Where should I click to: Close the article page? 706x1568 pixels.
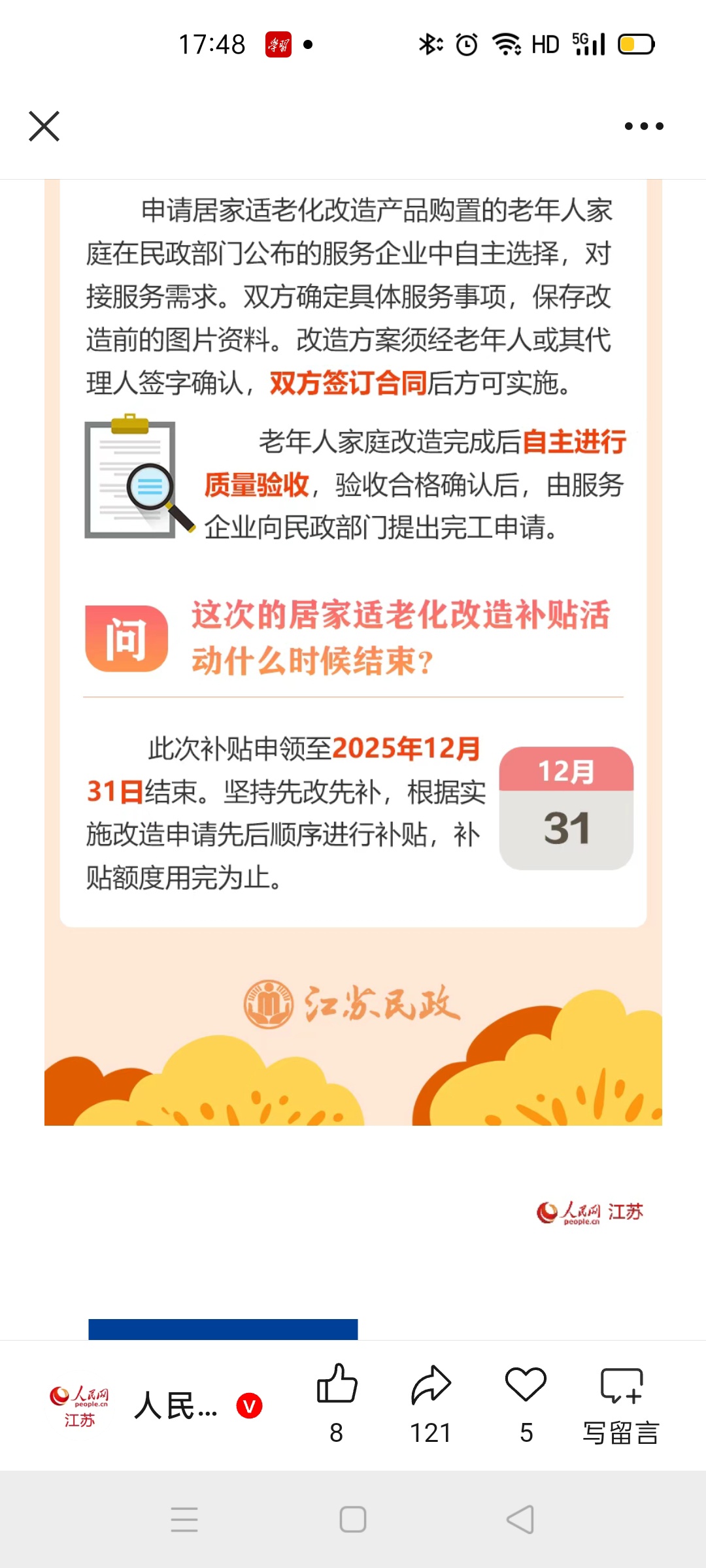pyautogui.click(x=44, y=126)
